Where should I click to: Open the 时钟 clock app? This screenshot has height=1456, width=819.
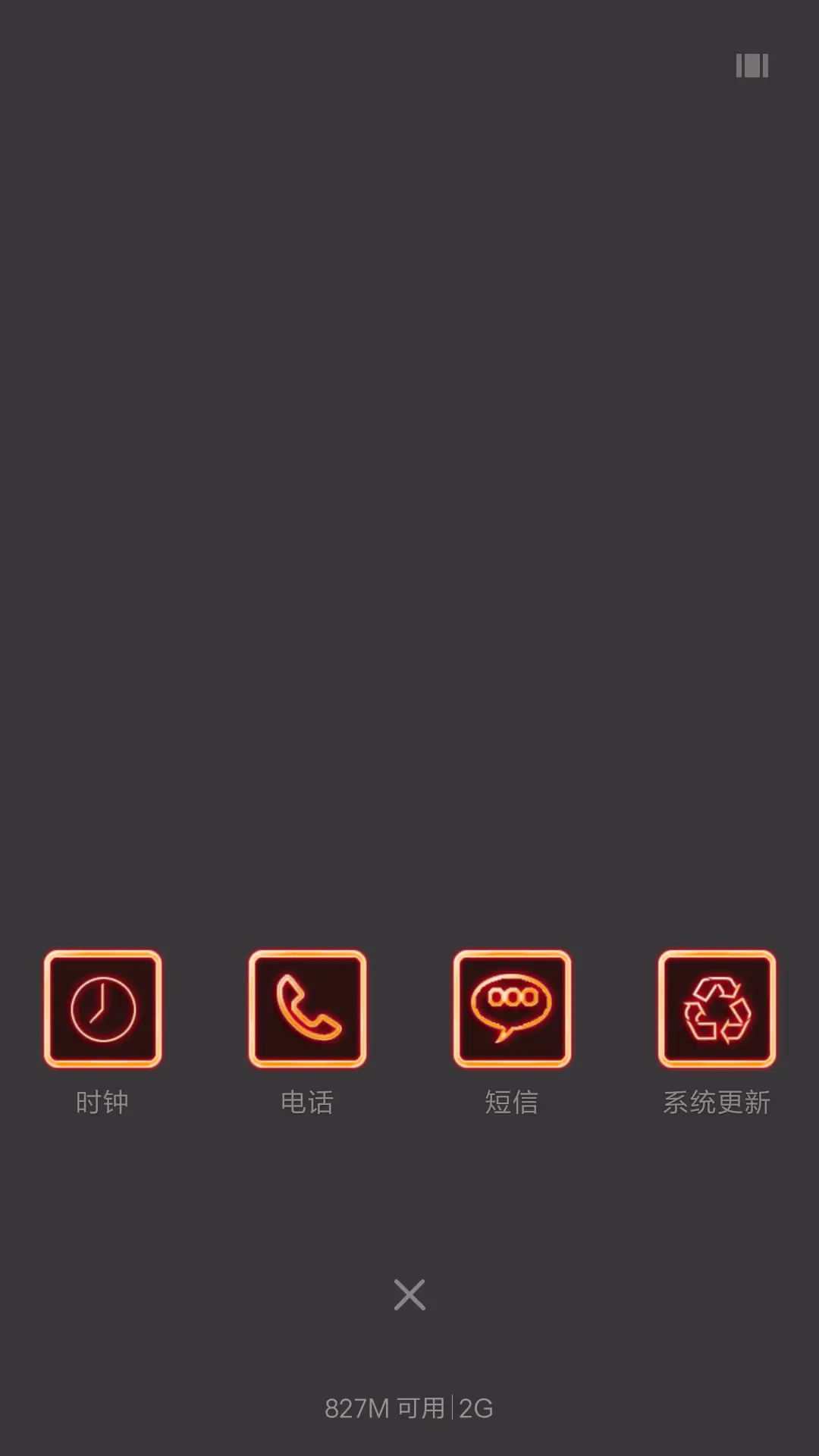tap(102, 1009)
